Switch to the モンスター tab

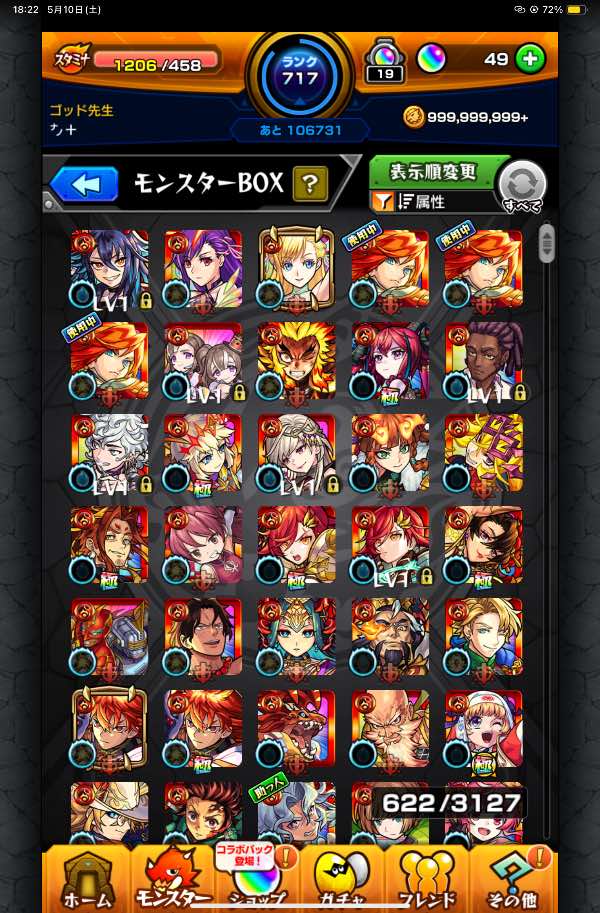coord(172,877)
